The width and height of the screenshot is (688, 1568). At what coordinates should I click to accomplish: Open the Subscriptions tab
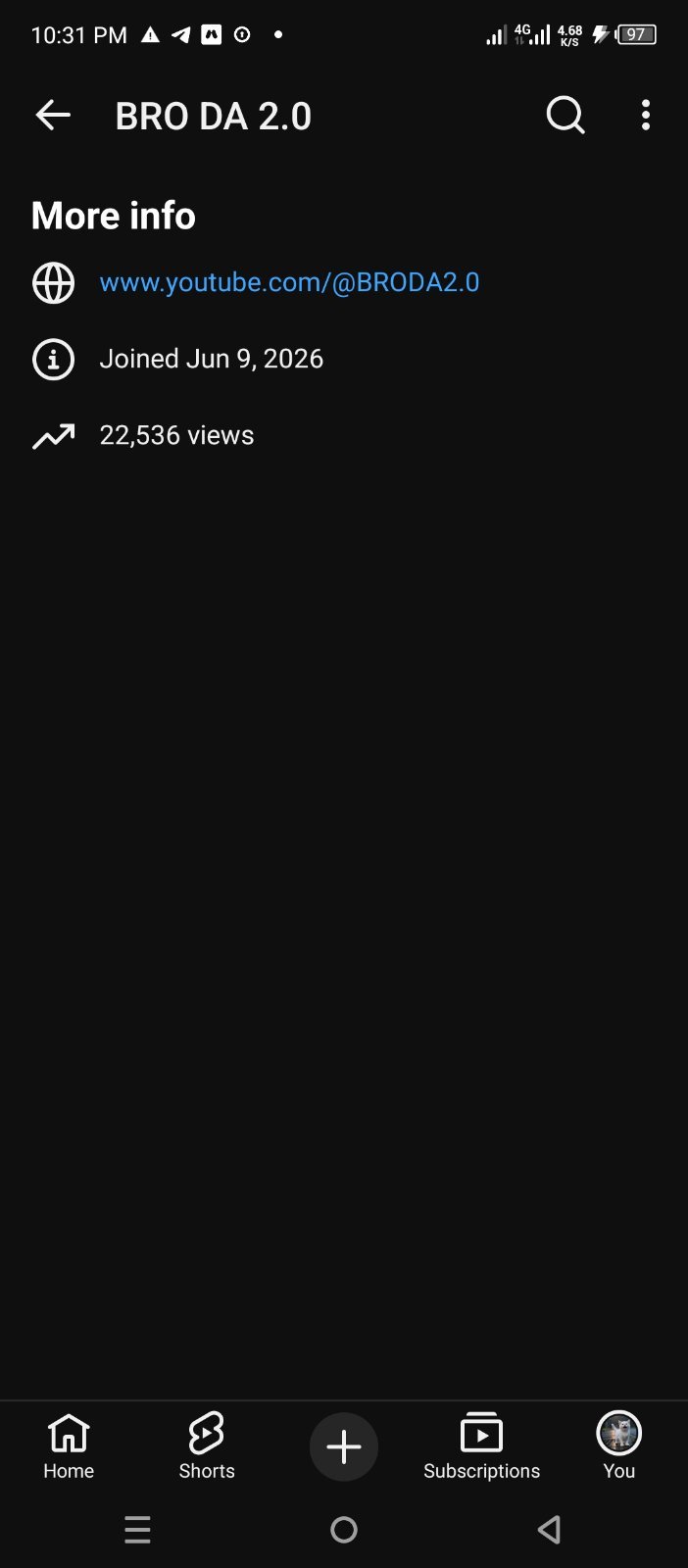tap(481, 1446)
